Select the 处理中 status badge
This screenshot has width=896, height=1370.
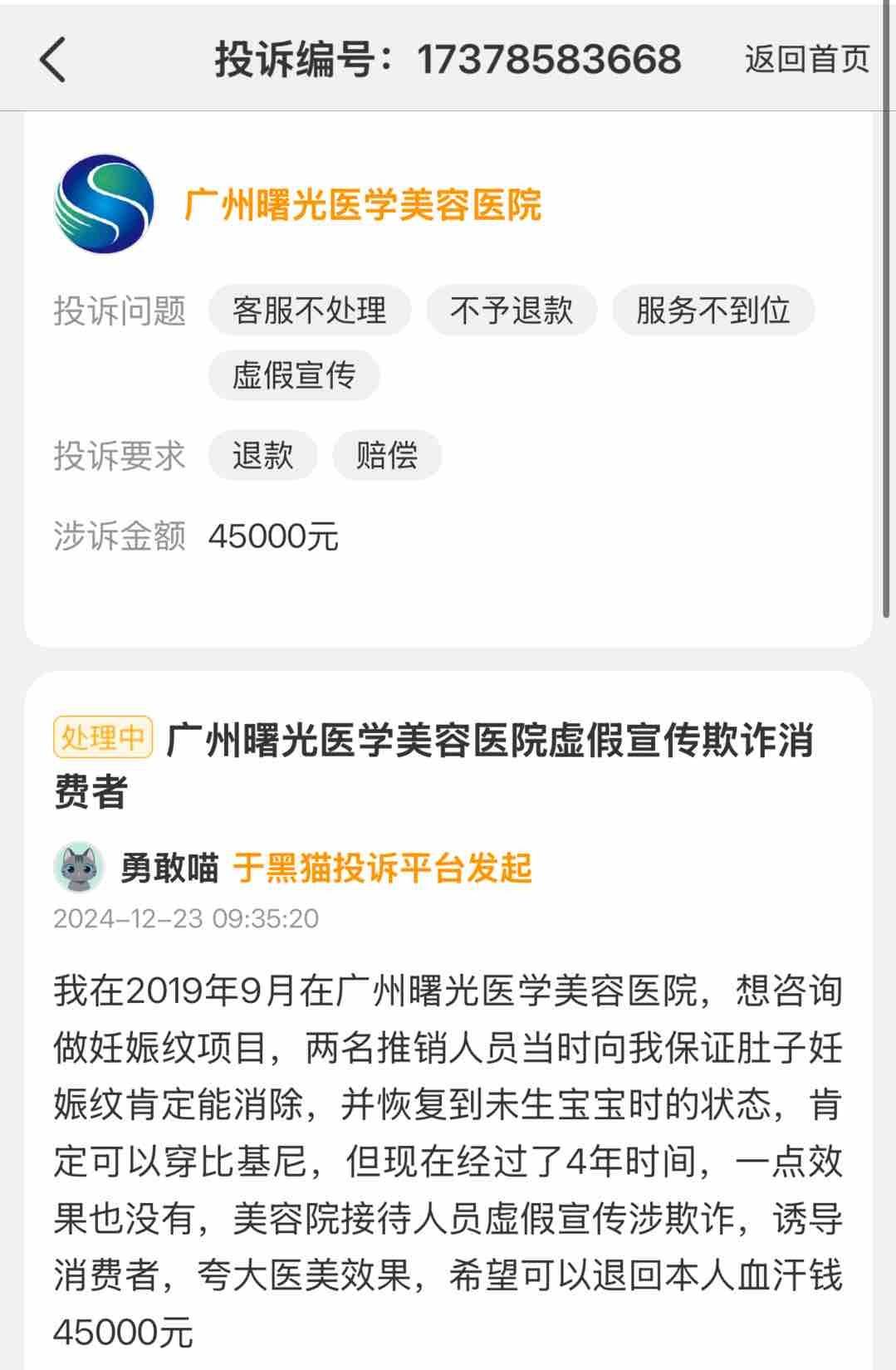(x=103, y=738)
